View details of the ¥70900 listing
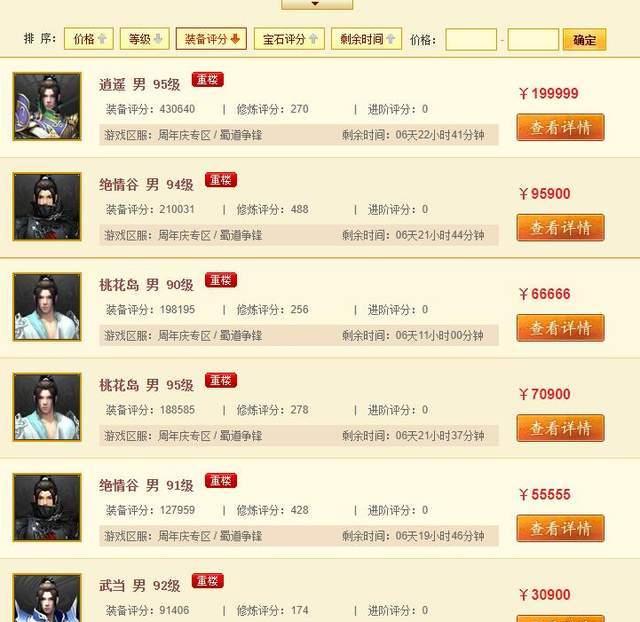This screenshot has width=640, height=622. tap(560, 427)
